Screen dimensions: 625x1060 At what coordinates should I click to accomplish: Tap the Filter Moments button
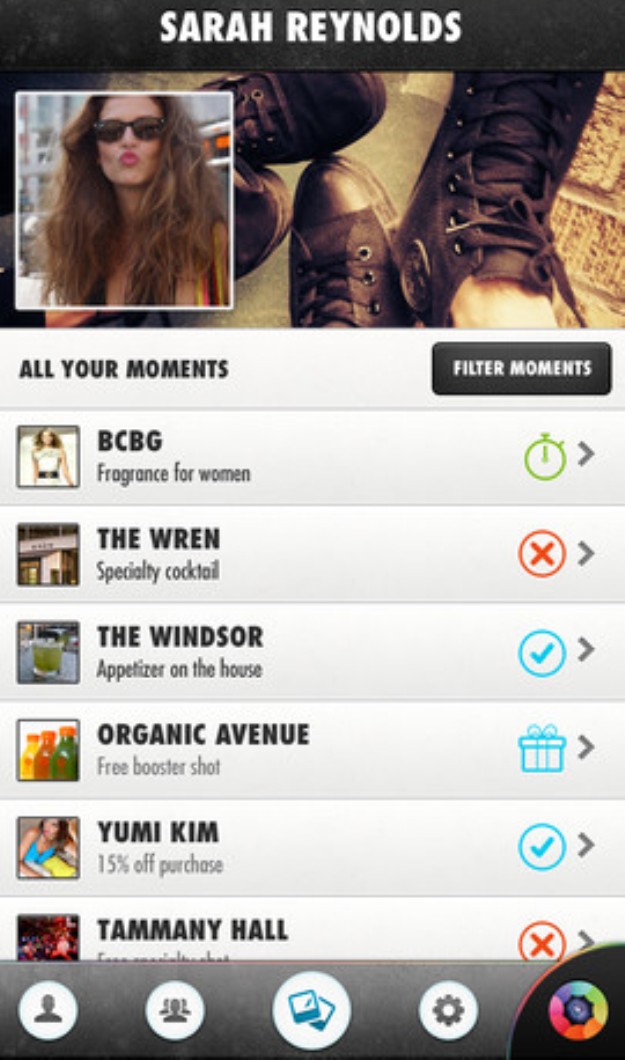point(521,369)
